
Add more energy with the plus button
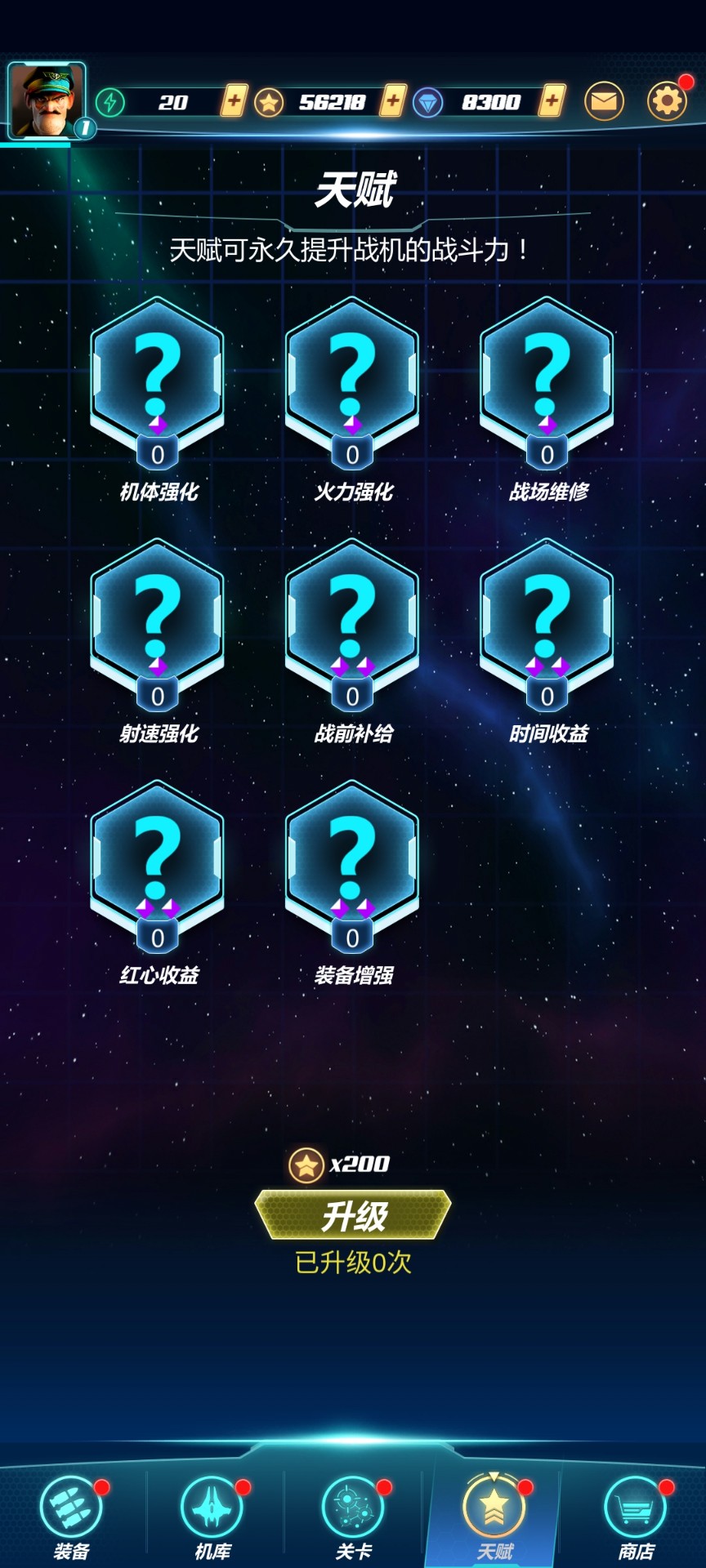(x=233, y=101)
